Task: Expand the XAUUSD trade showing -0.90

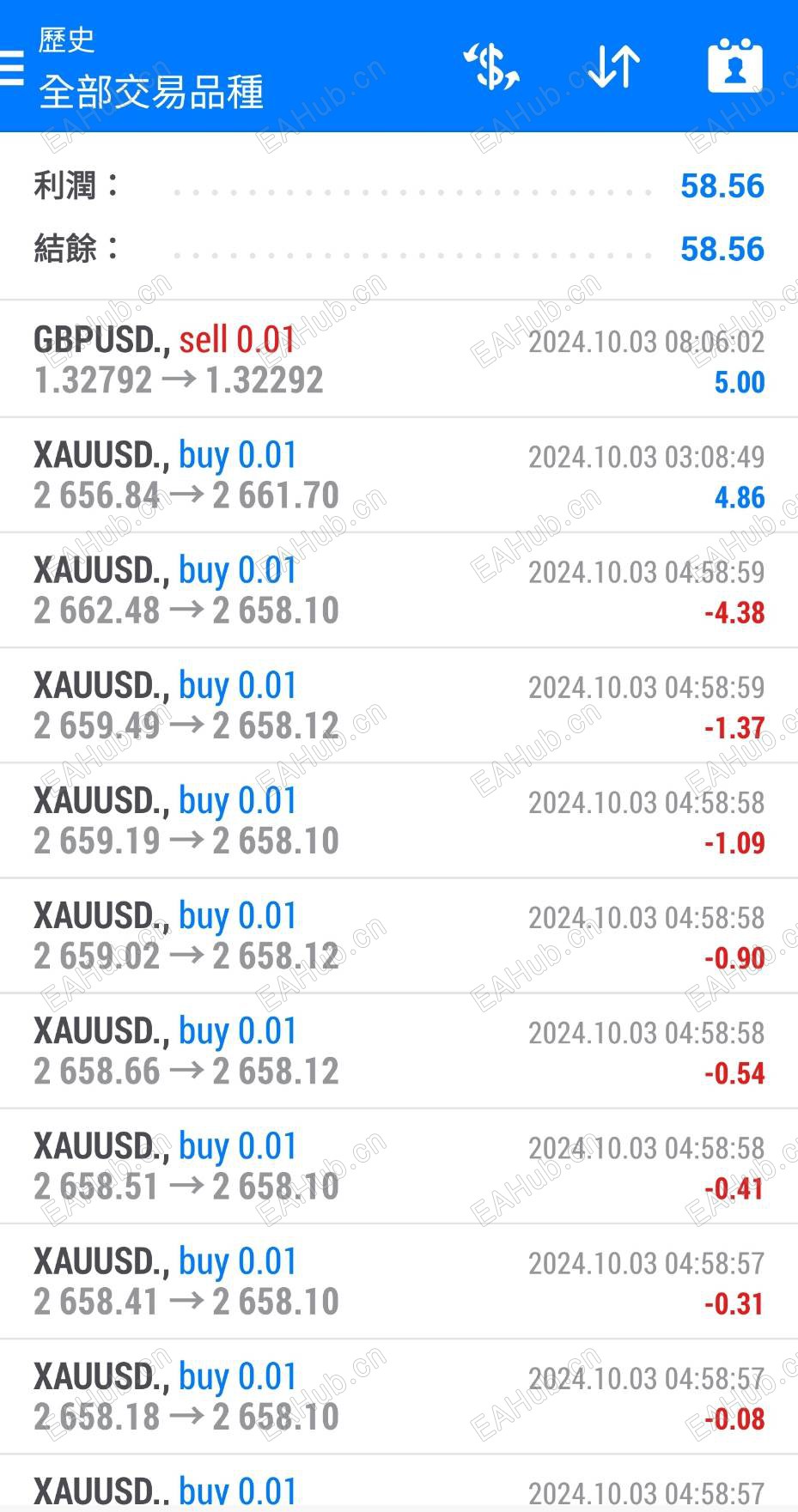Action: tap(399, 935)
